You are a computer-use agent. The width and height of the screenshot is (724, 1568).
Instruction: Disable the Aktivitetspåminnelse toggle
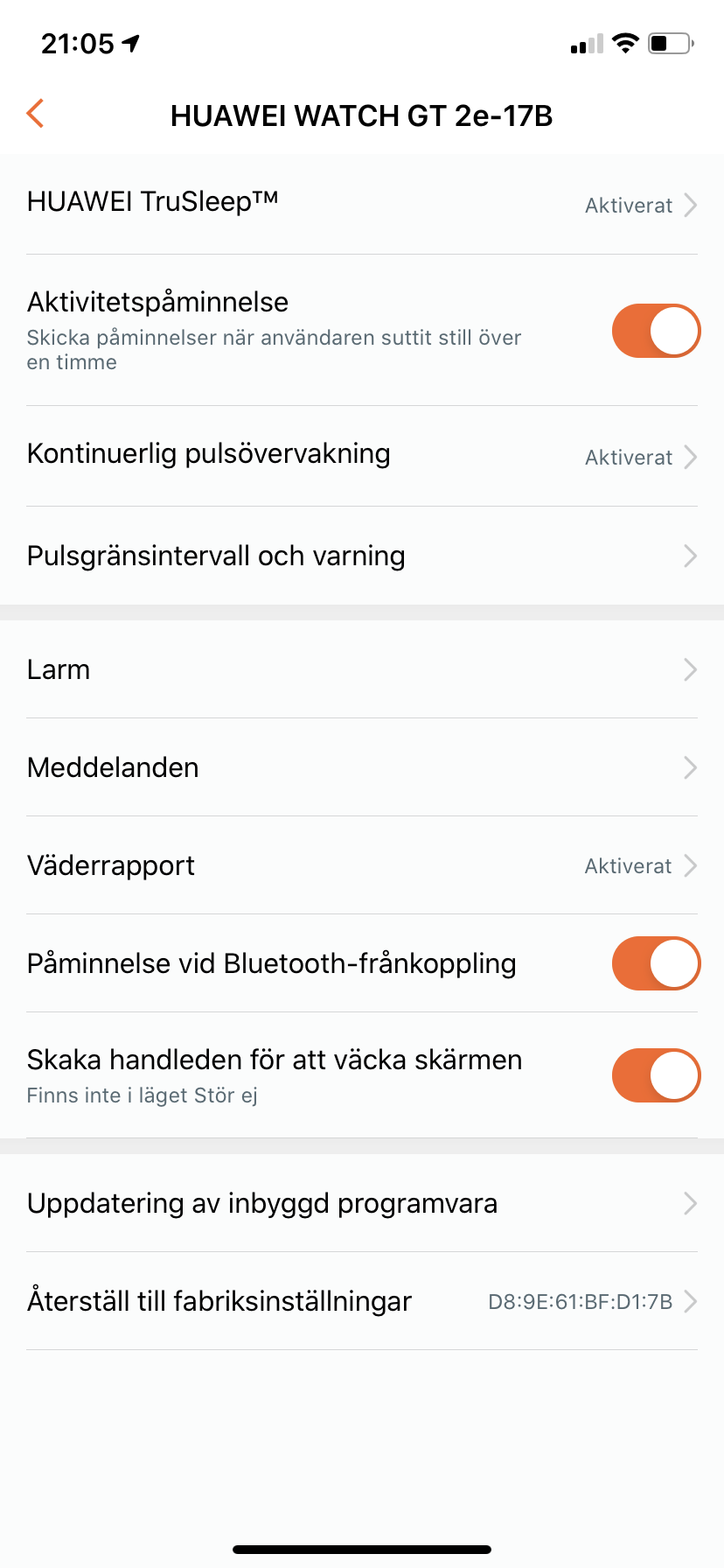[x=656, y=331]
